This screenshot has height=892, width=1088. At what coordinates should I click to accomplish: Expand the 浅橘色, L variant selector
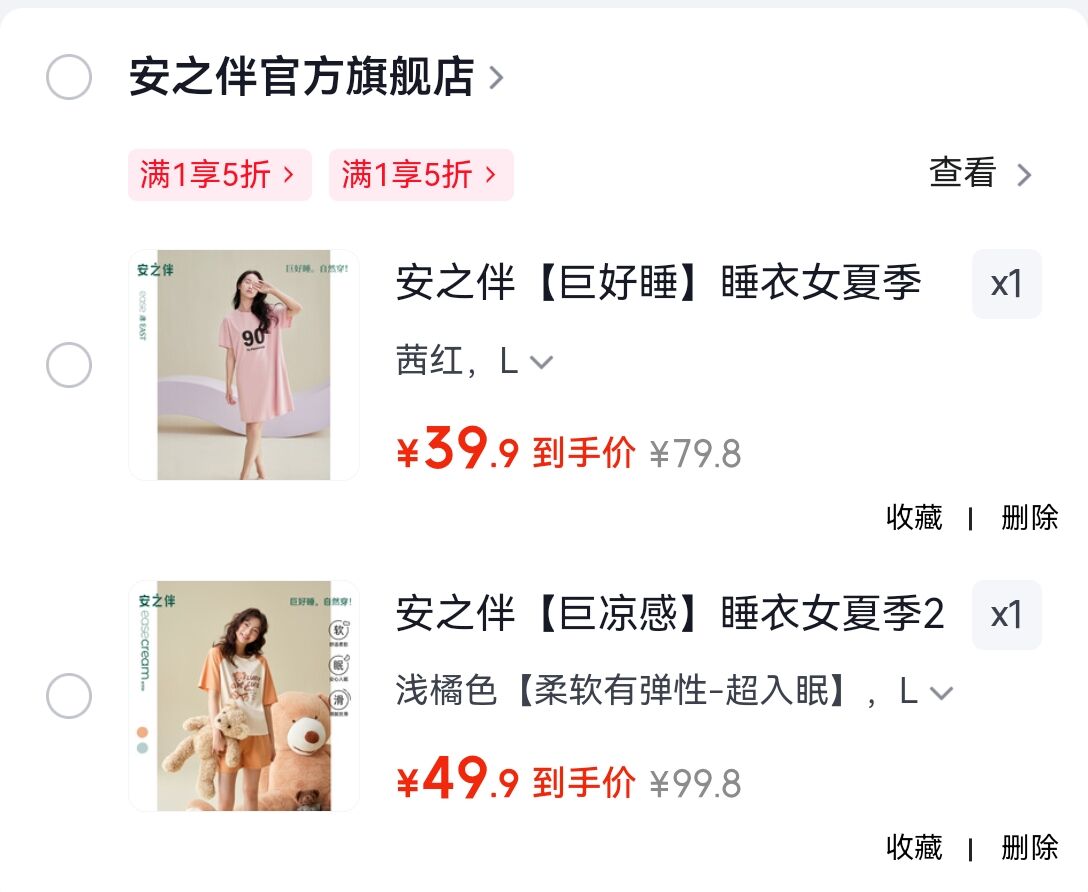tap(674, 692)
